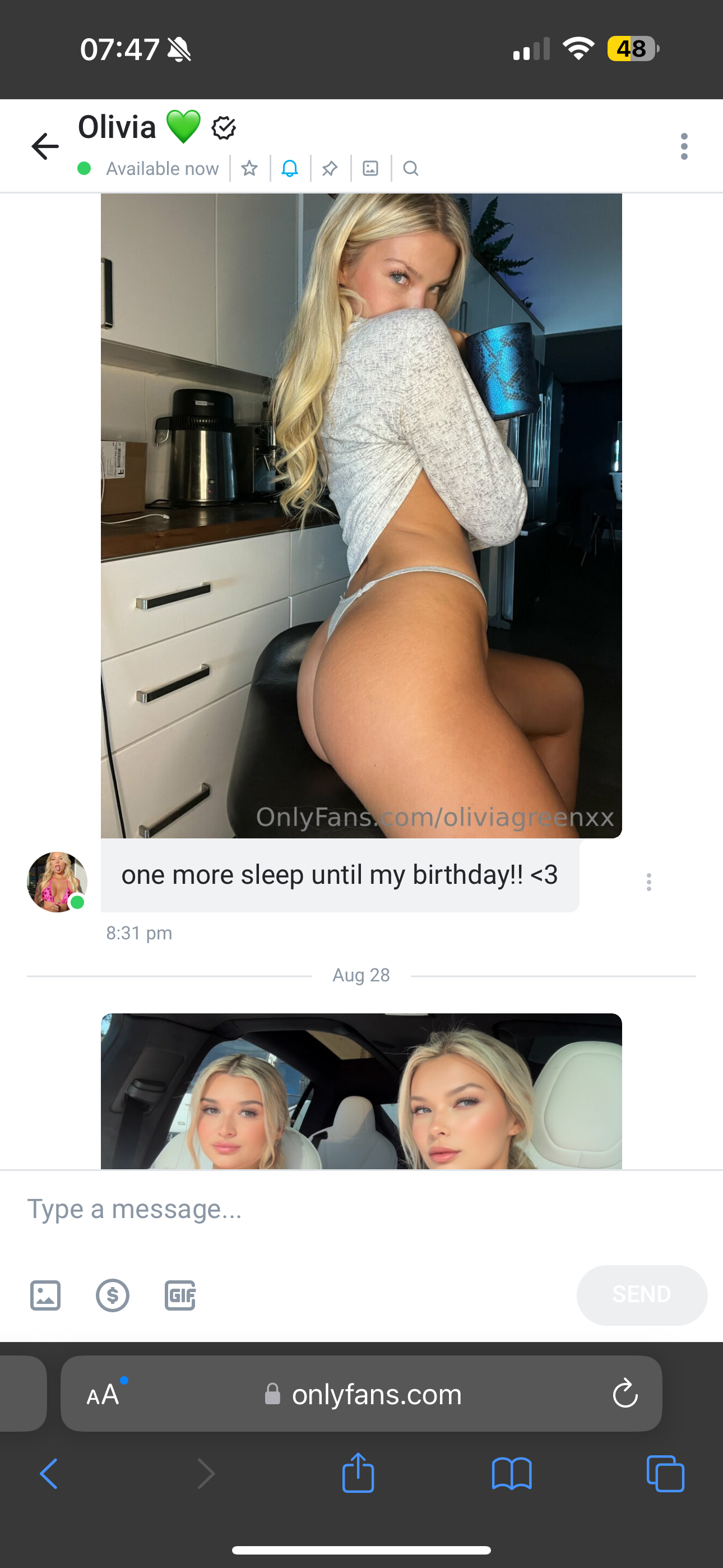Open the chat overflow menu
The image size is (723, 1568).
coord(684,146)
